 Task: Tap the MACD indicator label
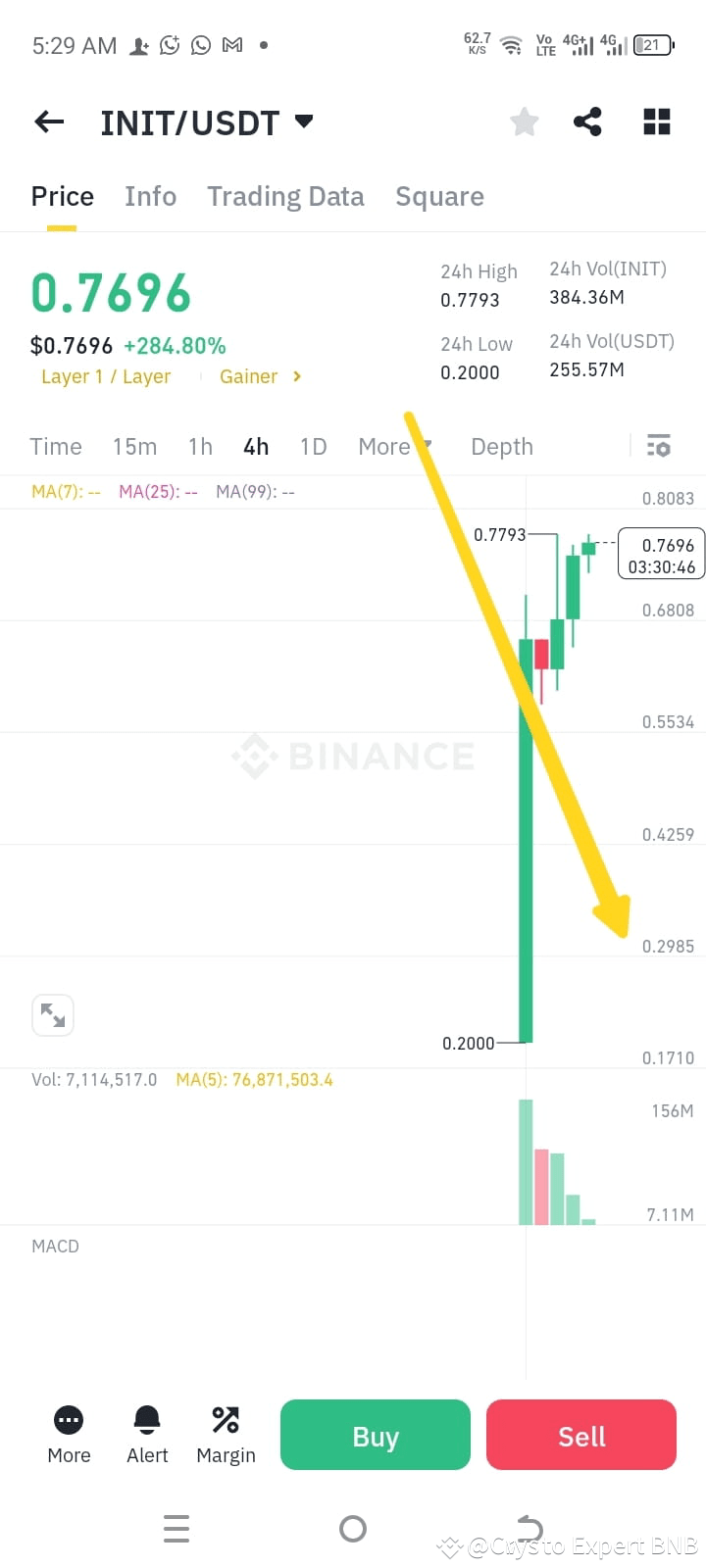[55, 1246]
